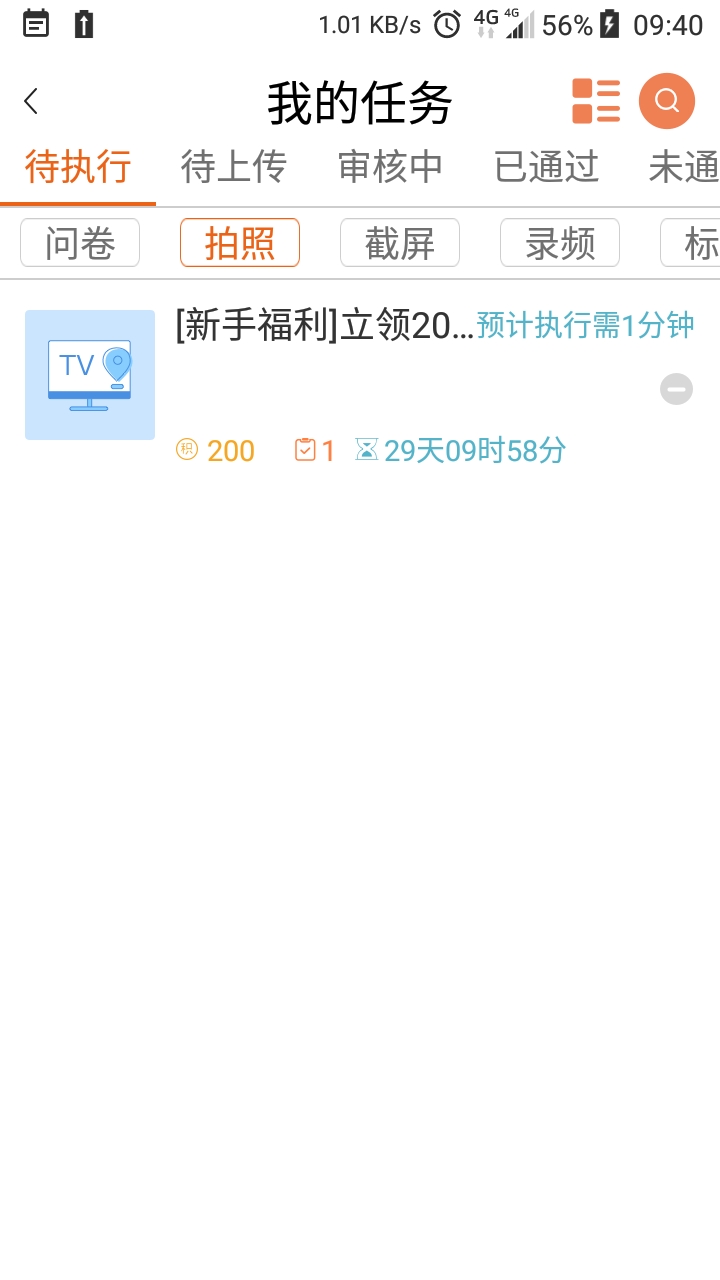The image size is (720, 1280).
Task: Filter tasks by 问卷
Action: (80, 243)
